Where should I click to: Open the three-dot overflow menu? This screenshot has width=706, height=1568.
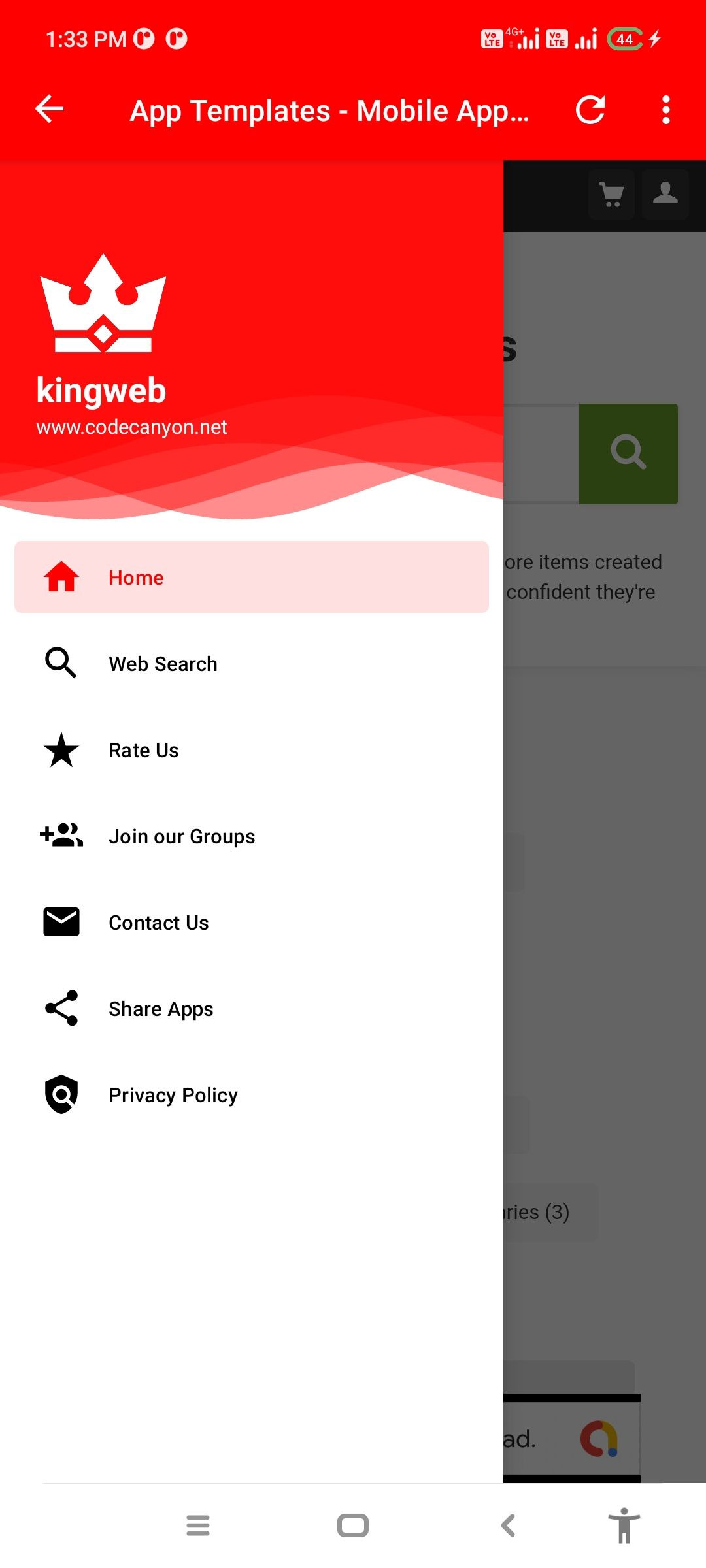665,110
